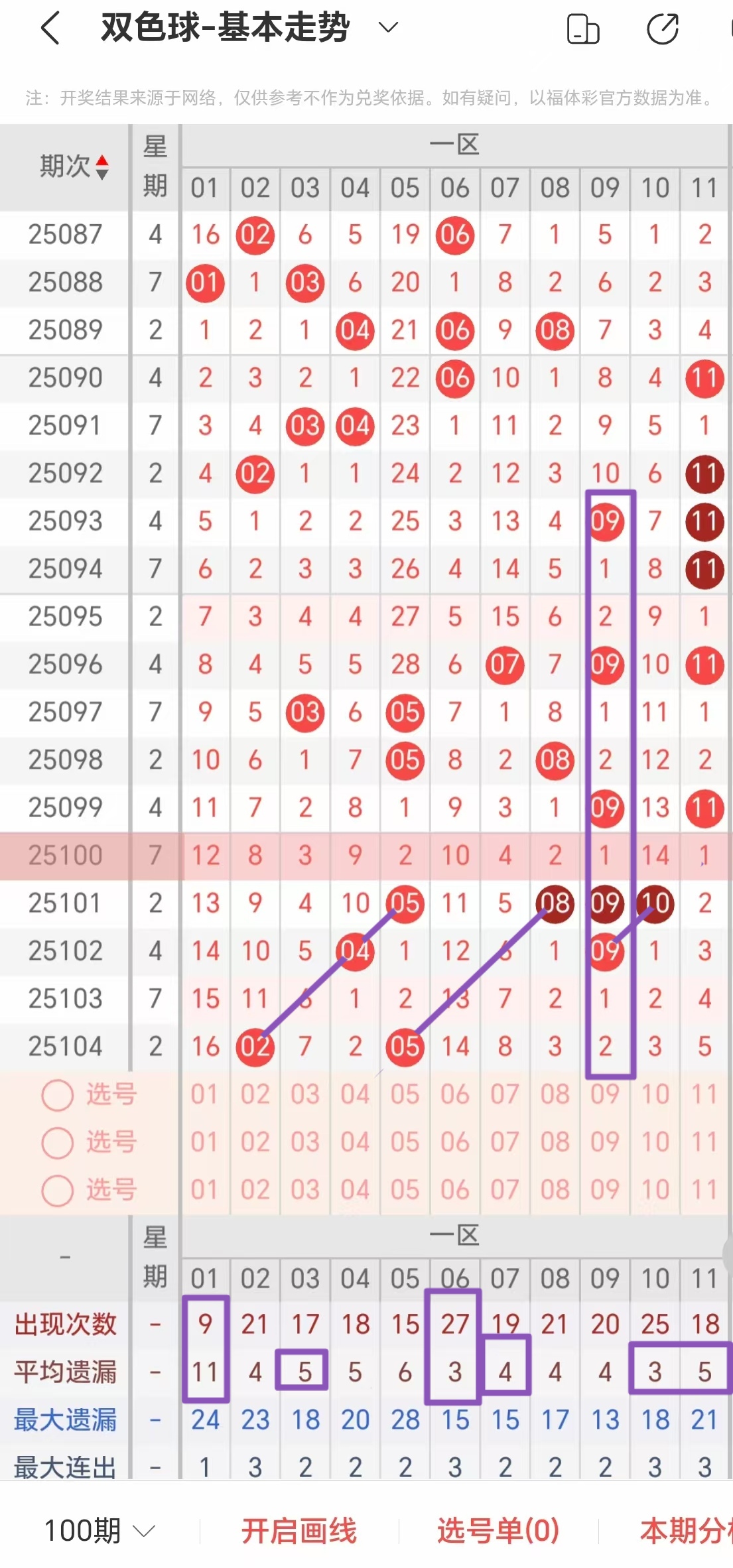Screen dimensions: 733x1568
Task: Open the floating window icon at top right
Action: tap(584, 28)
